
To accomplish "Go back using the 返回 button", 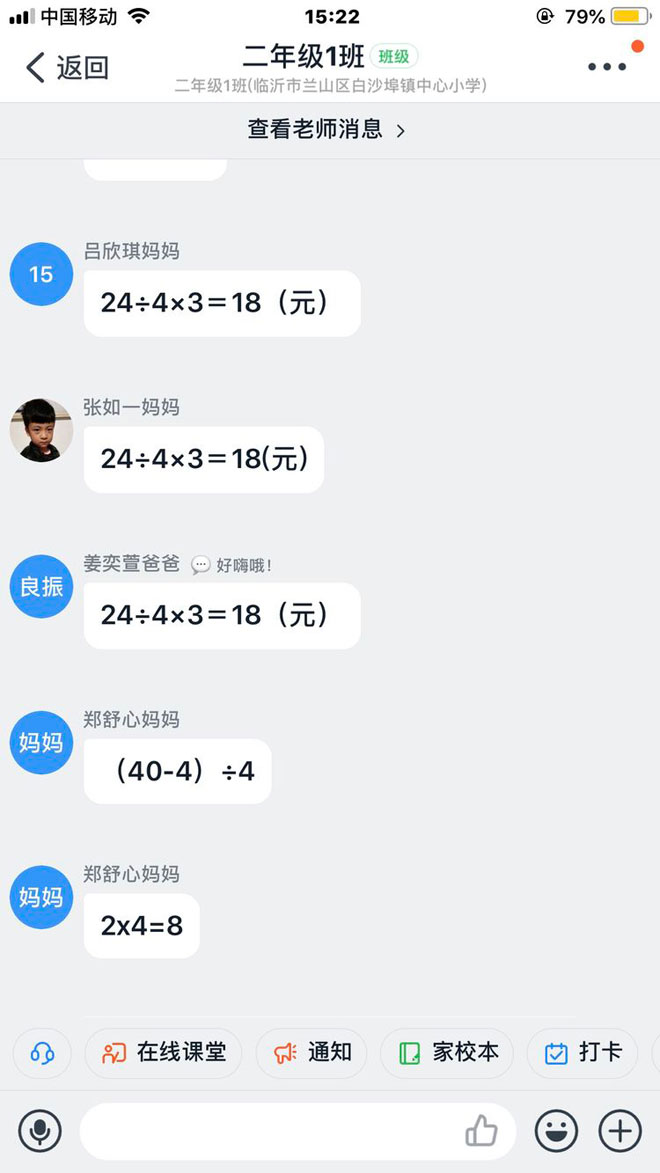I will coord(67,67).
